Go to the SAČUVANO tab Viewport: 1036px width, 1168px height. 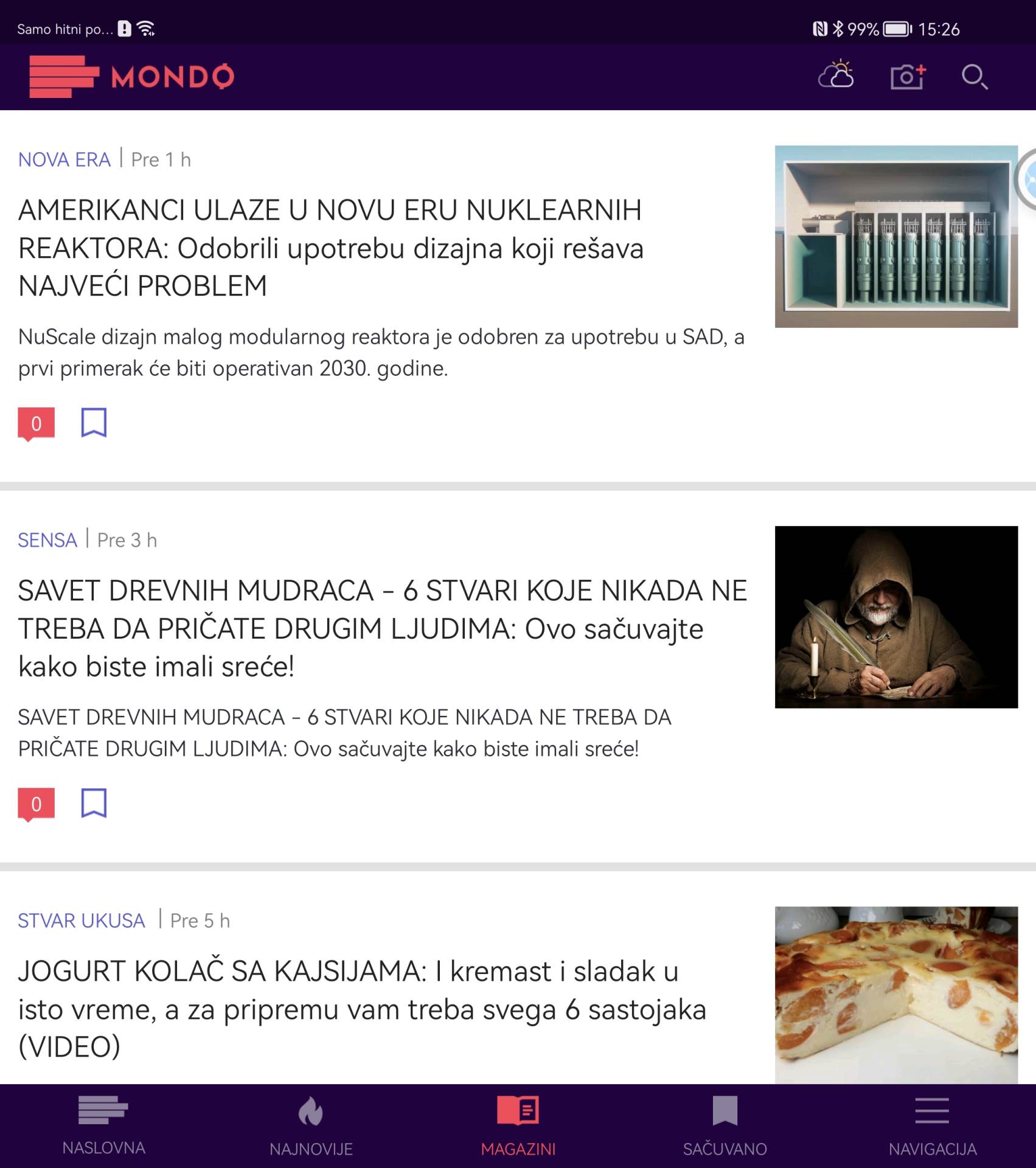tap(725, 1125)
